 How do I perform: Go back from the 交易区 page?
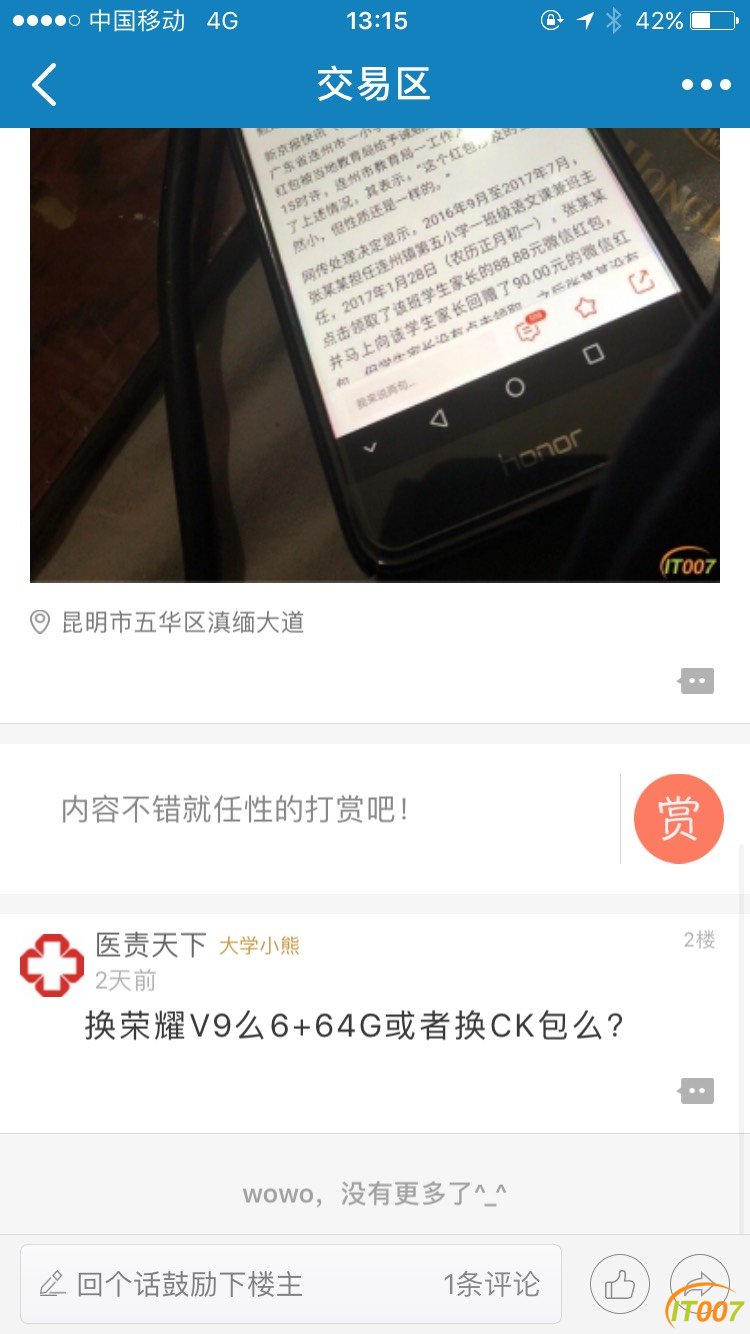pyautogui.click(x=44, y=85)
